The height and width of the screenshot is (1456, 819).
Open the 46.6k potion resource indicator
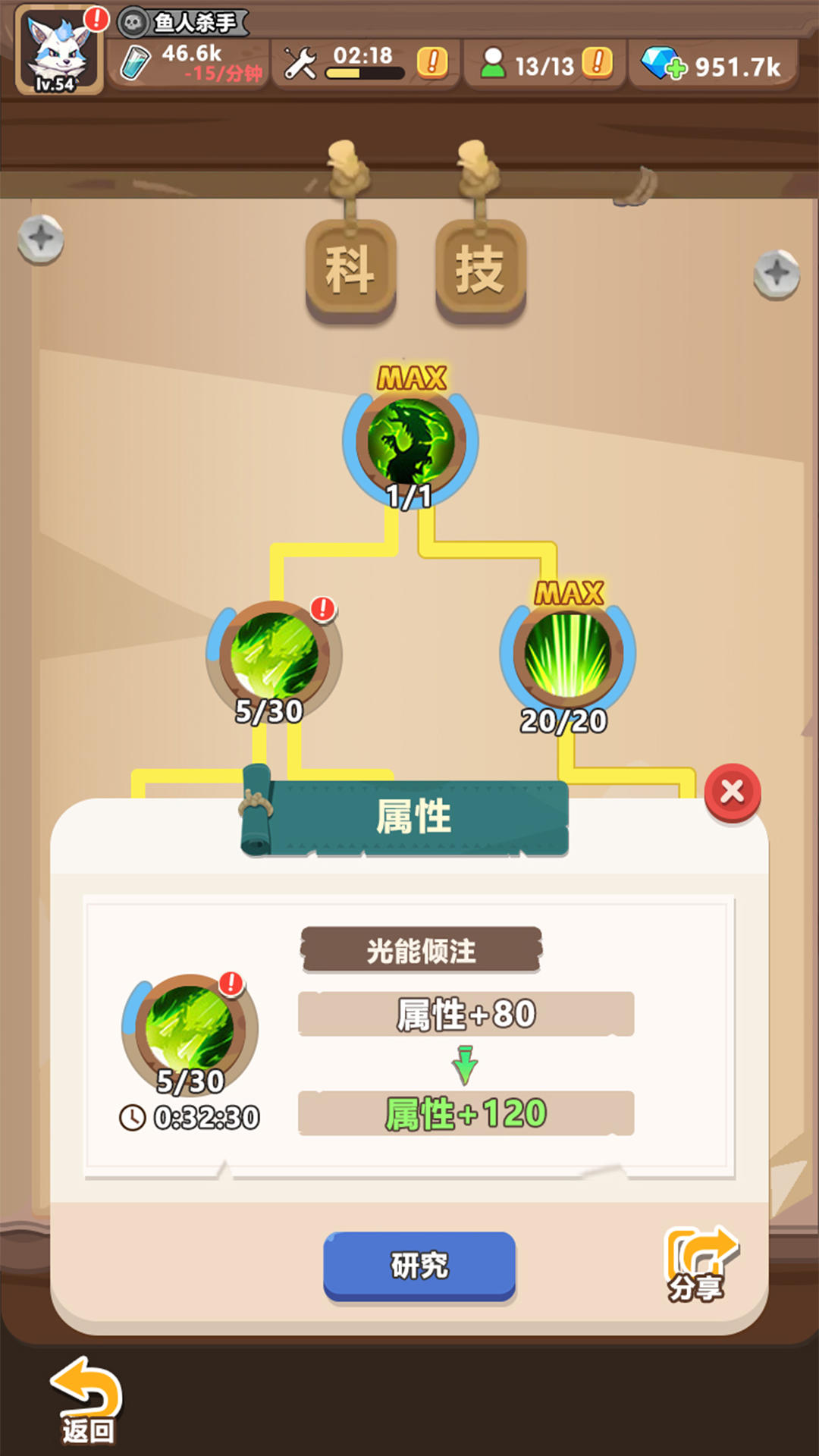(x=188, y=64)
